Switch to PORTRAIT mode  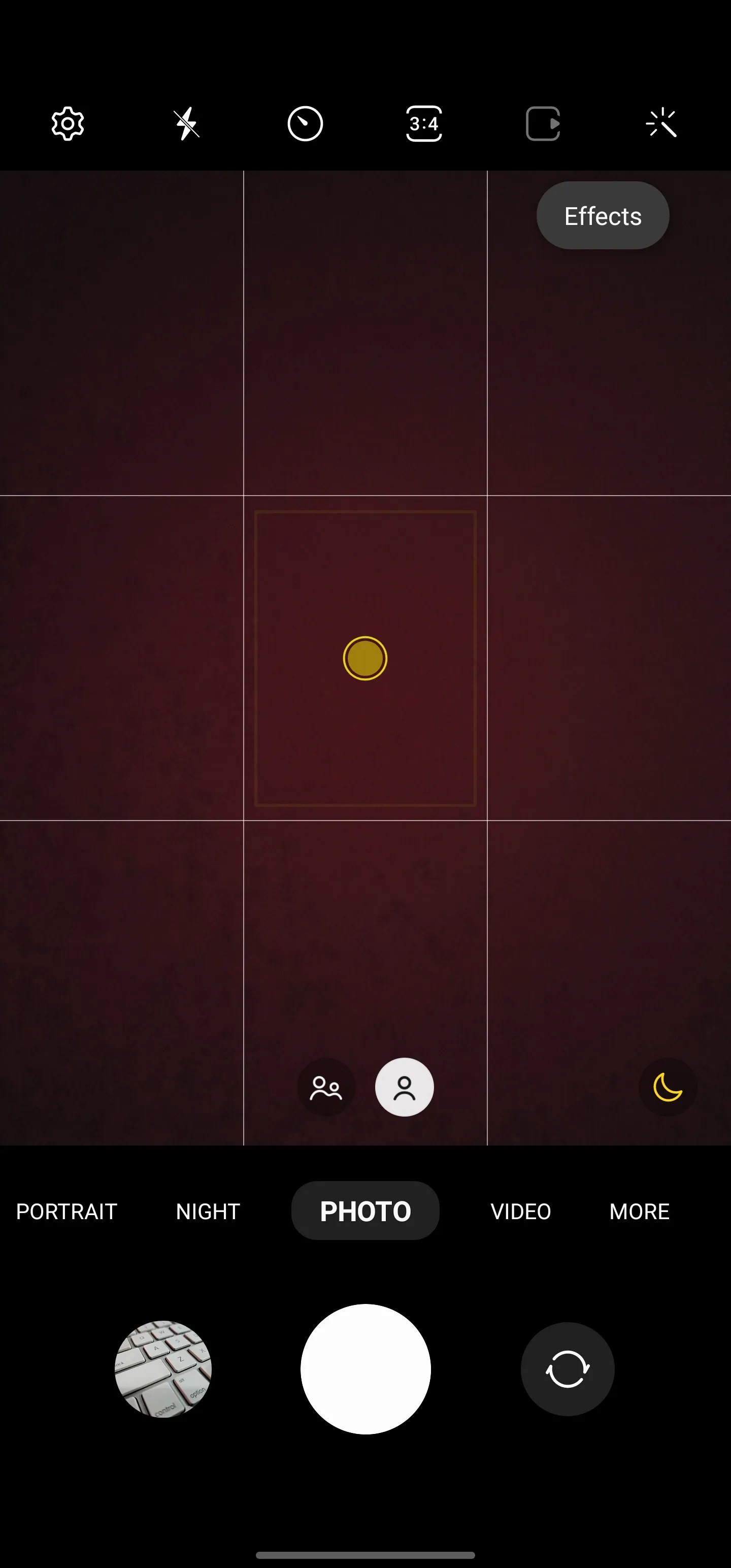(67, 1212)
